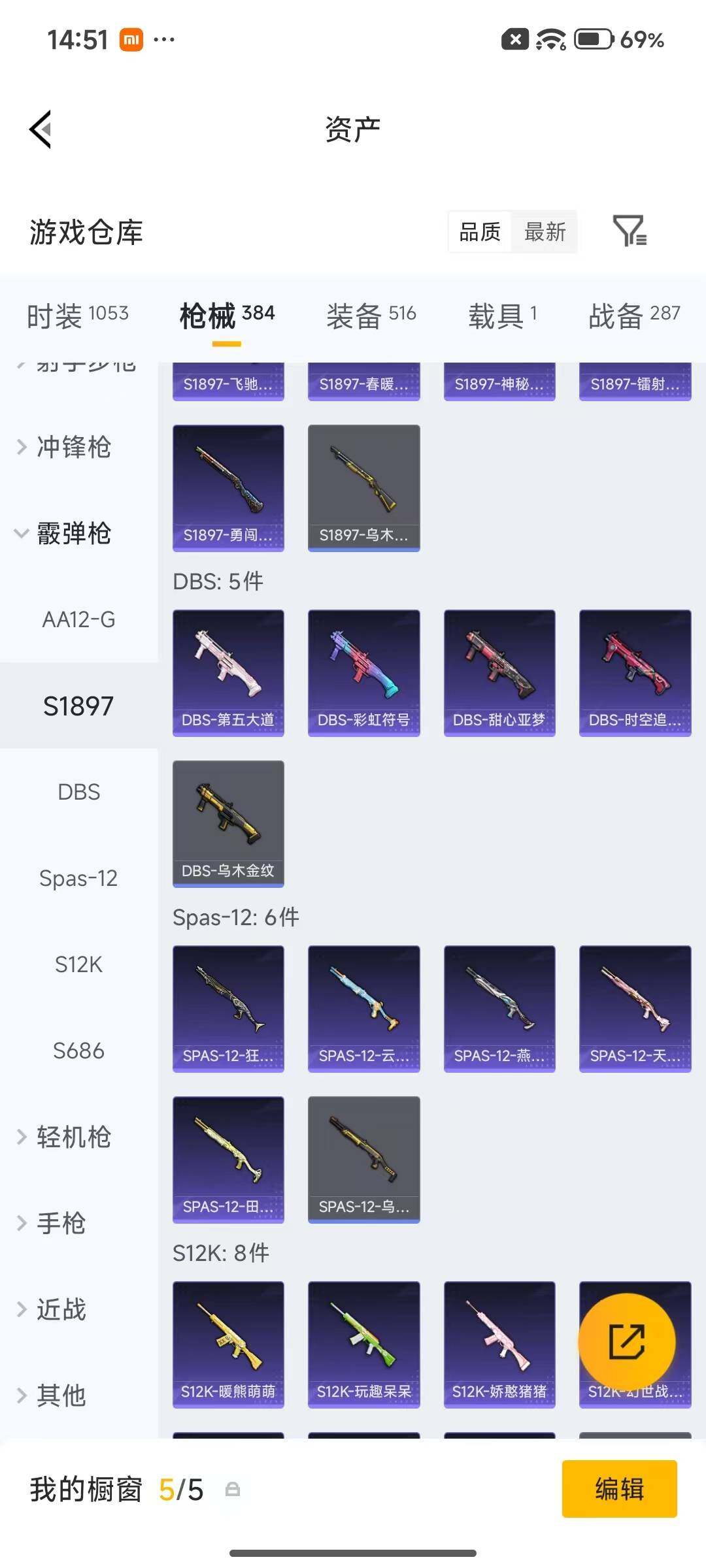Open the DBS-第五大道 skin

pos(228,673)
